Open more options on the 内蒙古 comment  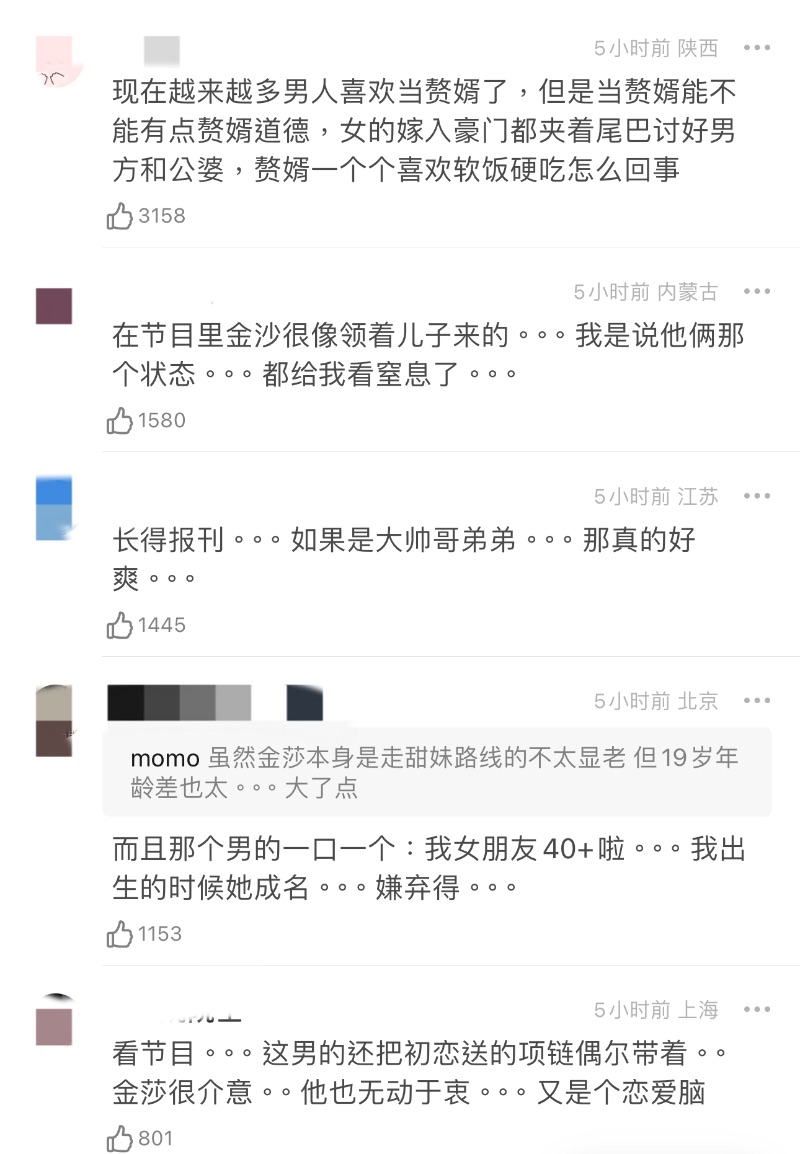[x=757, y=292]
